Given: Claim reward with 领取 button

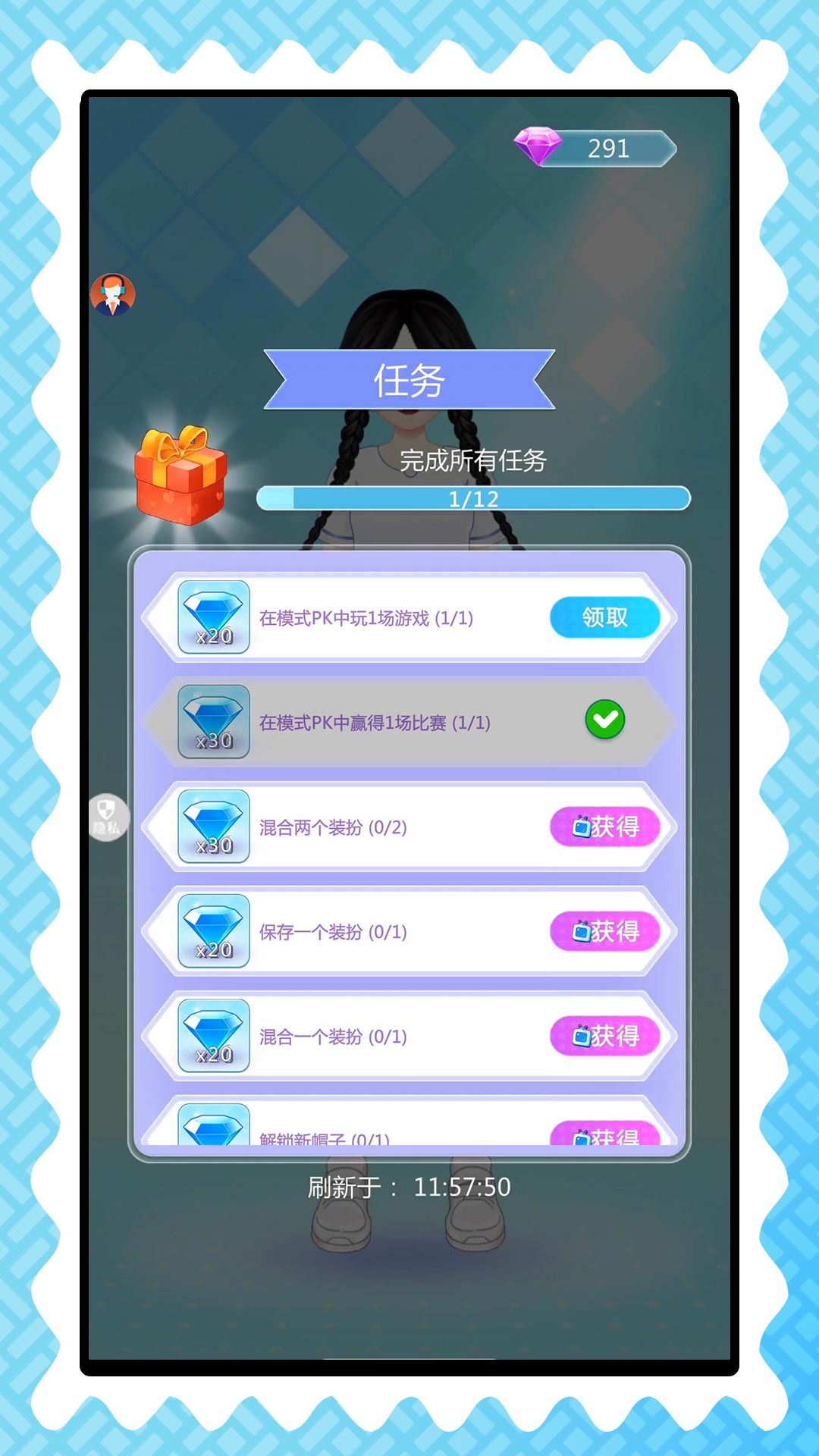Looking at the screenshot, I should [604, 617].
